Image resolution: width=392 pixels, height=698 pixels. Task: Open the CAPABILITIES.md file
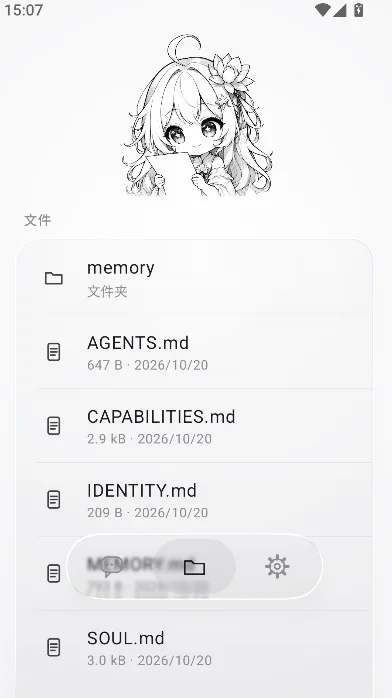[x=194, y=426]
